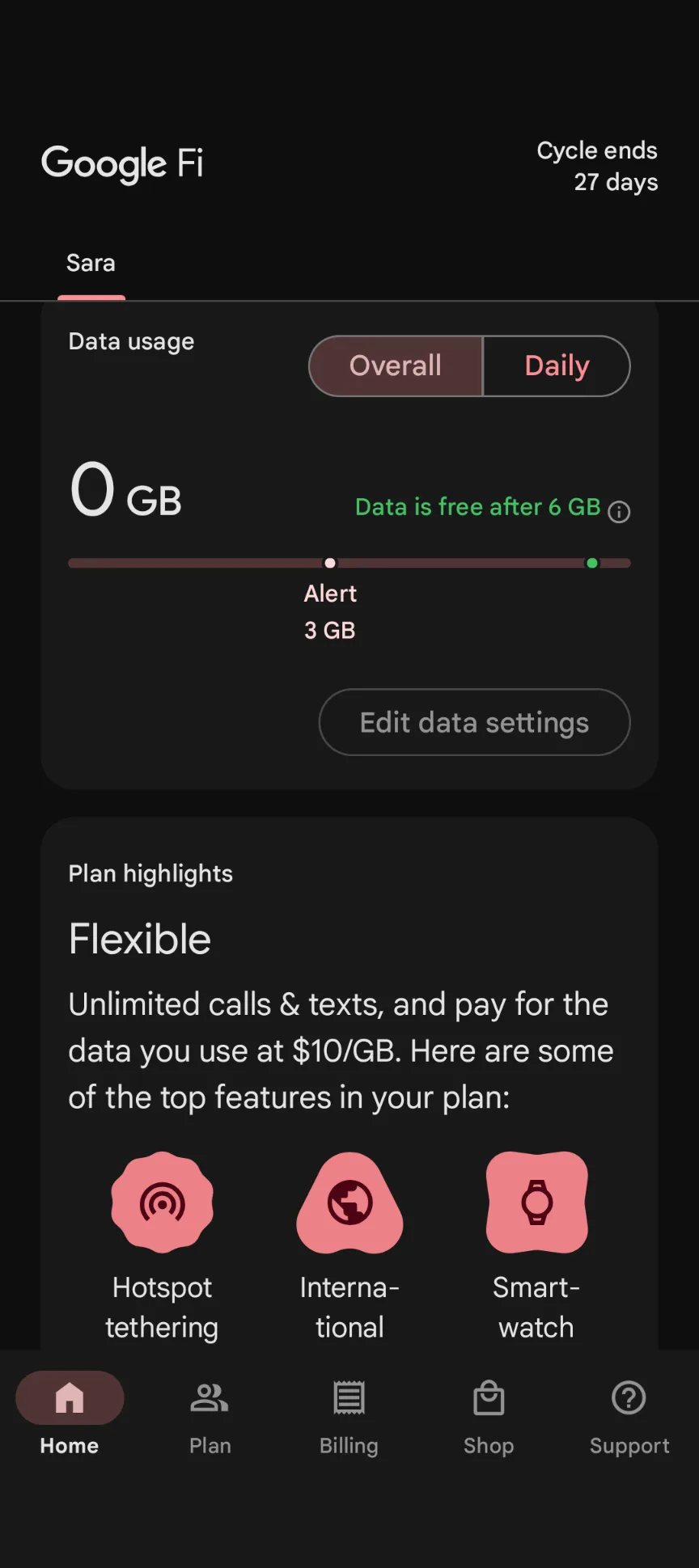Open the Smartwatch feature details
Viewport: 699px width, 1568px height.
(x=536, y=1202)
